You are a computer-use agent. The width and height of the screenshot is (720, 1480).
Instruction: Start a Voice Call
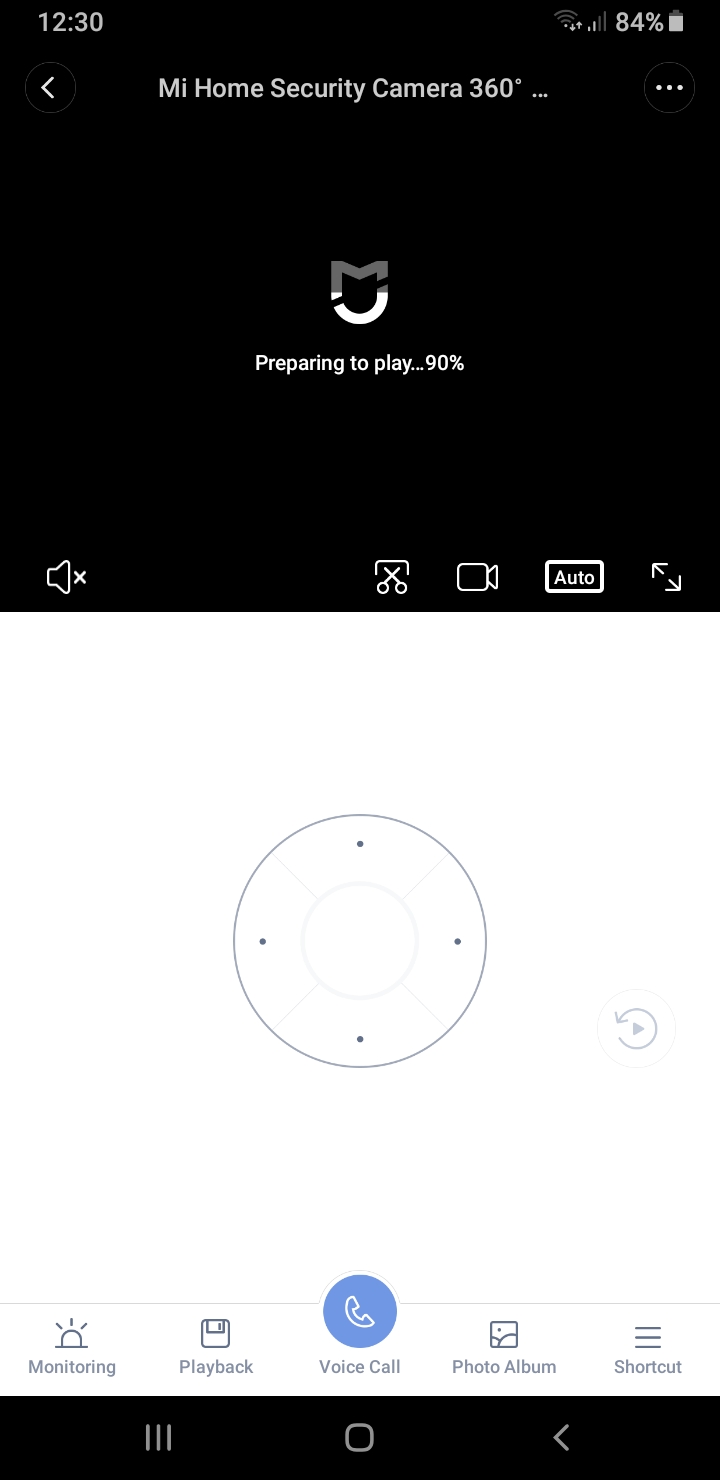(360, 1312)
